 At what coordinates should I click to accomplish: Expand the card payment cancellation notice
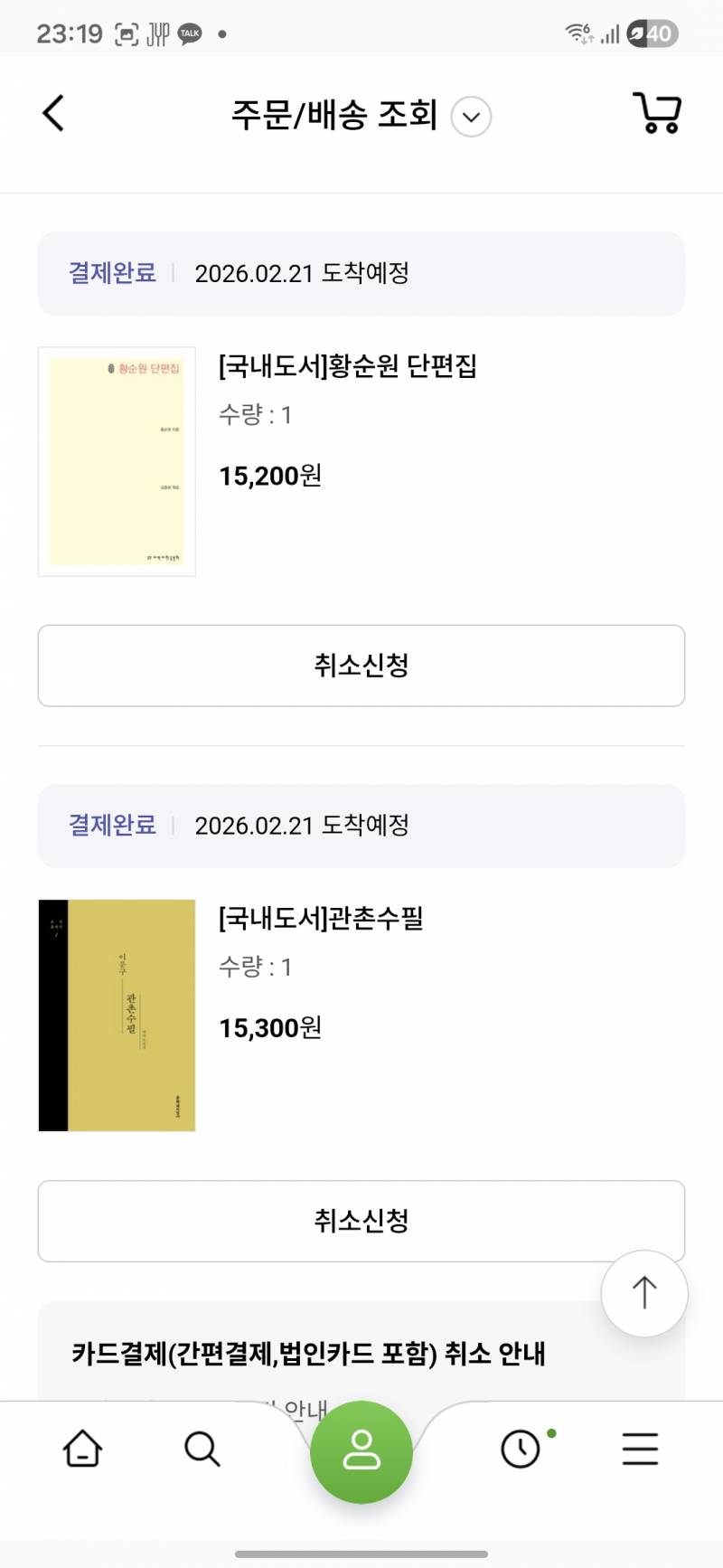pos(307,1355)
